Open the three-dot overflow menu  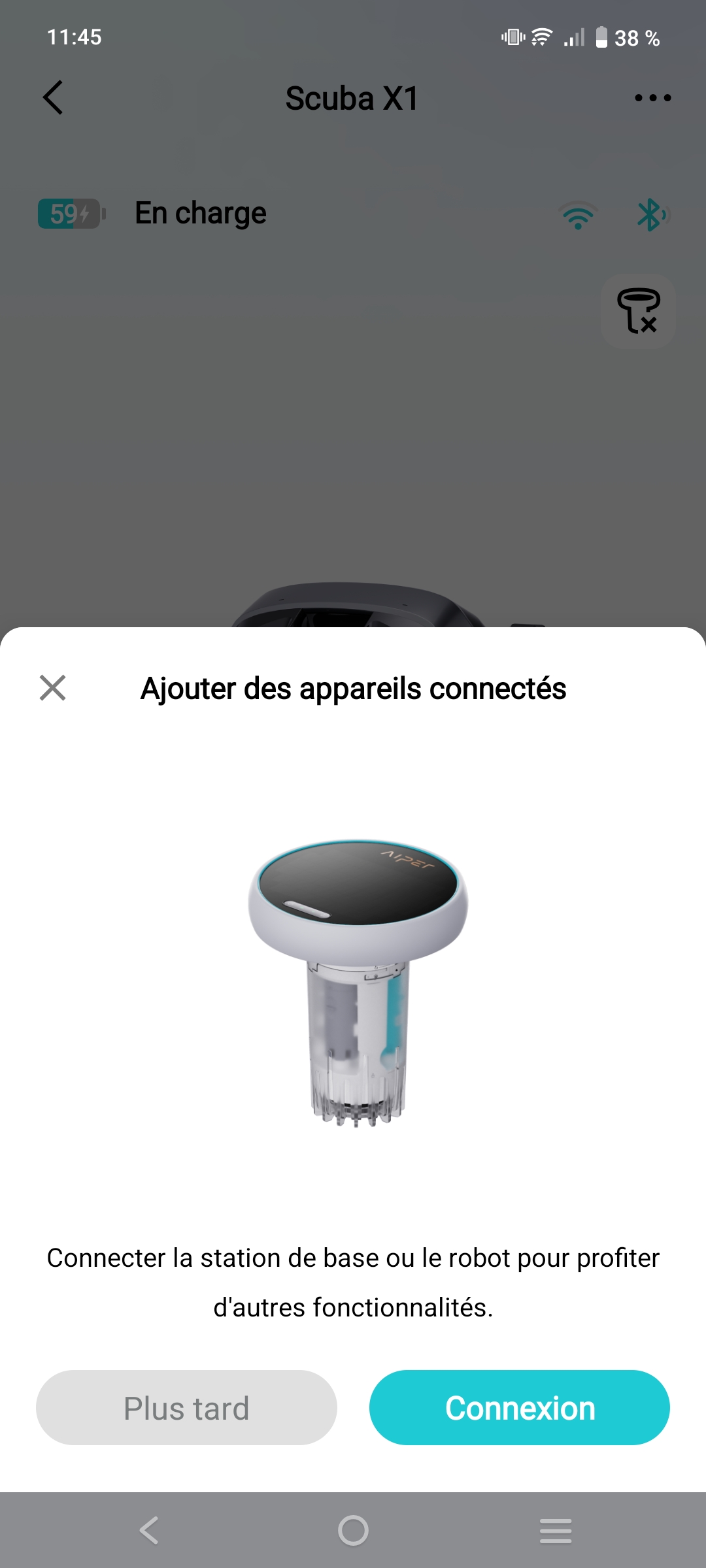coord(652,98)
